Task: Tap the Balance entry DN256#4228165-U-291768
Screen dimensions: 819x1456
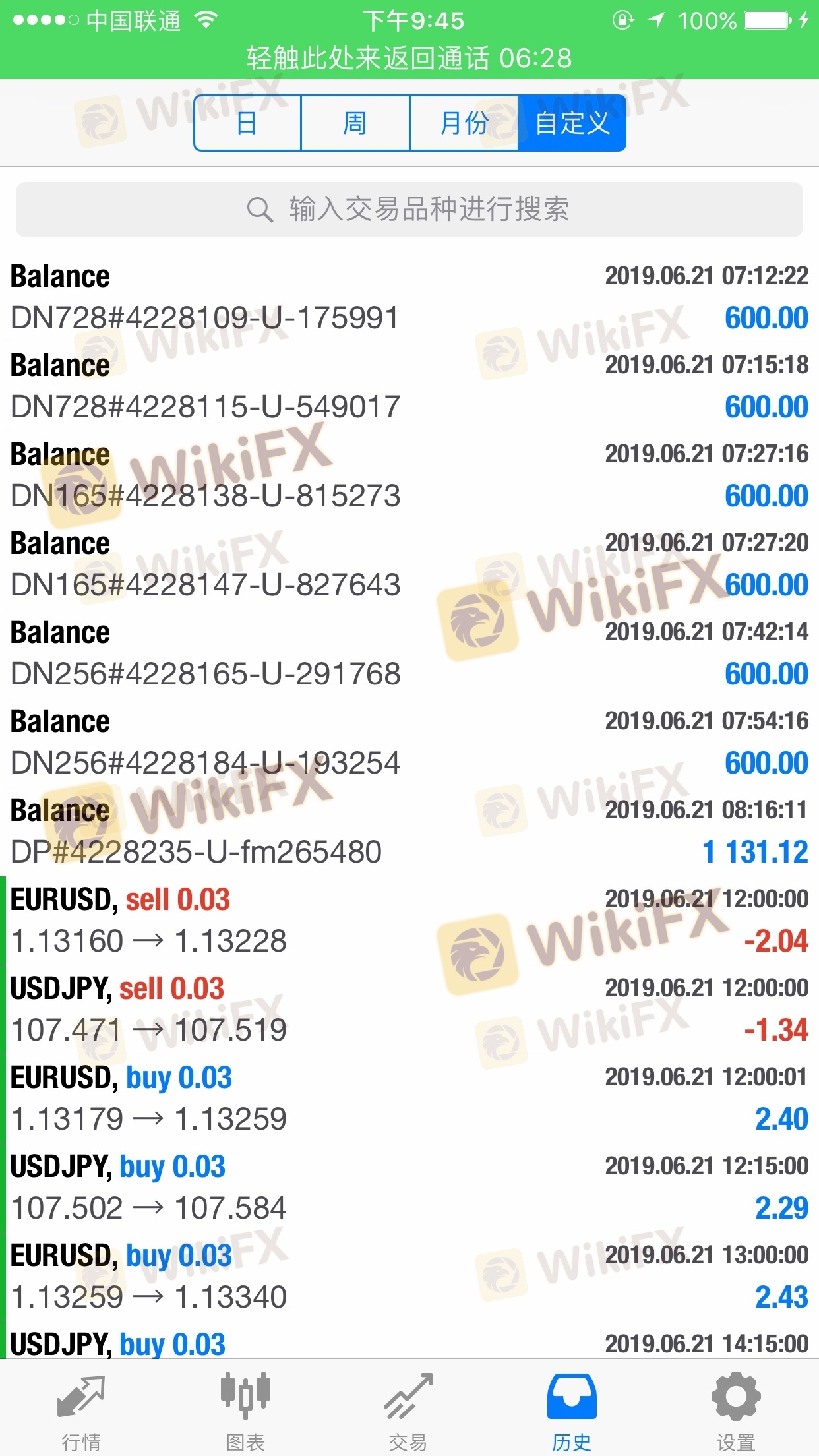Action: (x=409, y=653)
